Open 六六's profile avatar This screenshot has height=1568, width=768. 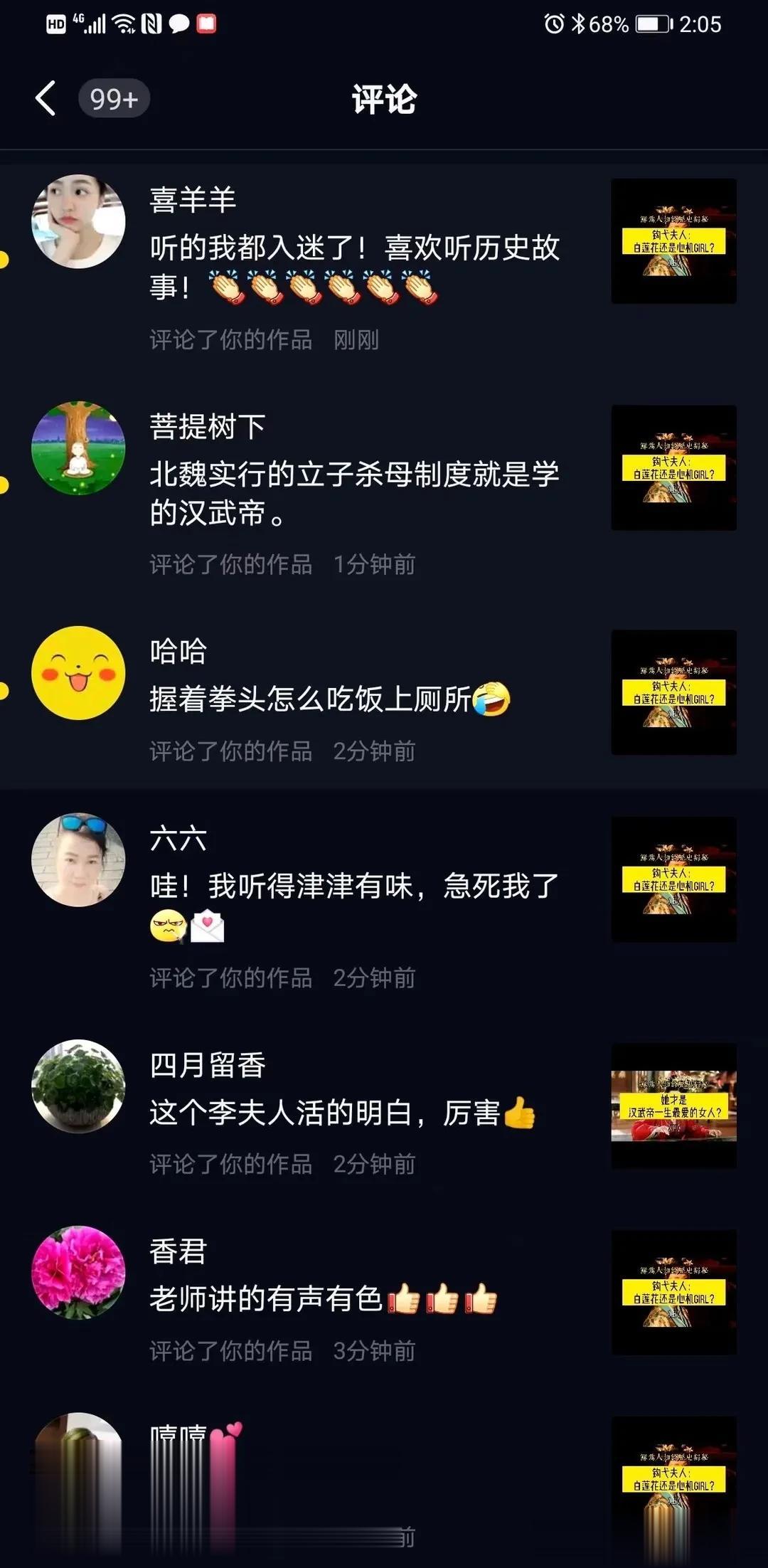click(x=78, y=859)
